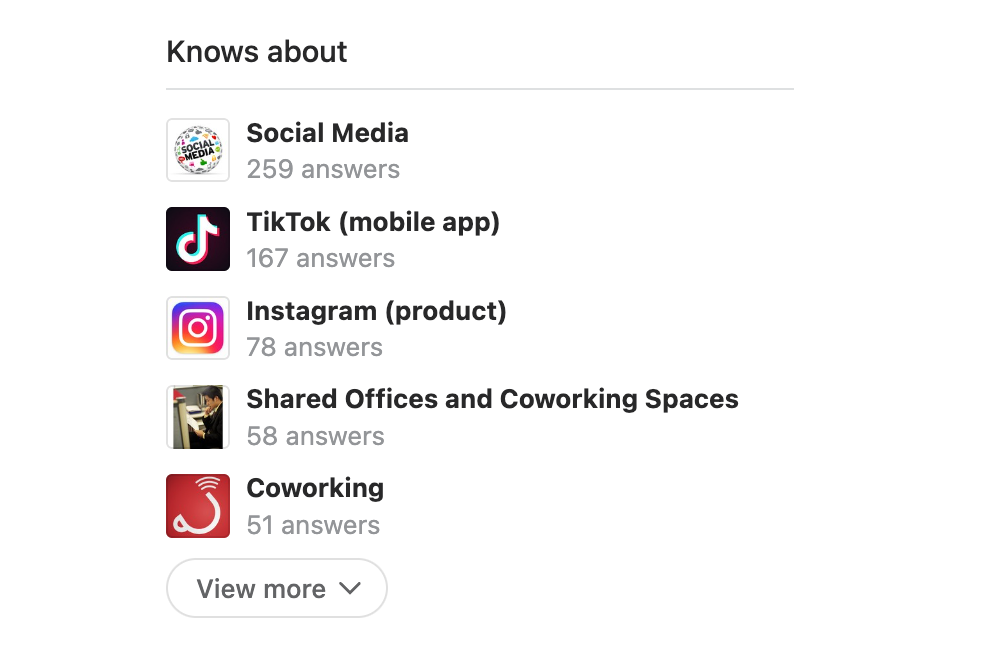Open TikTok (mobile app) topic
The image size is (996, 648).
point(372,222)
